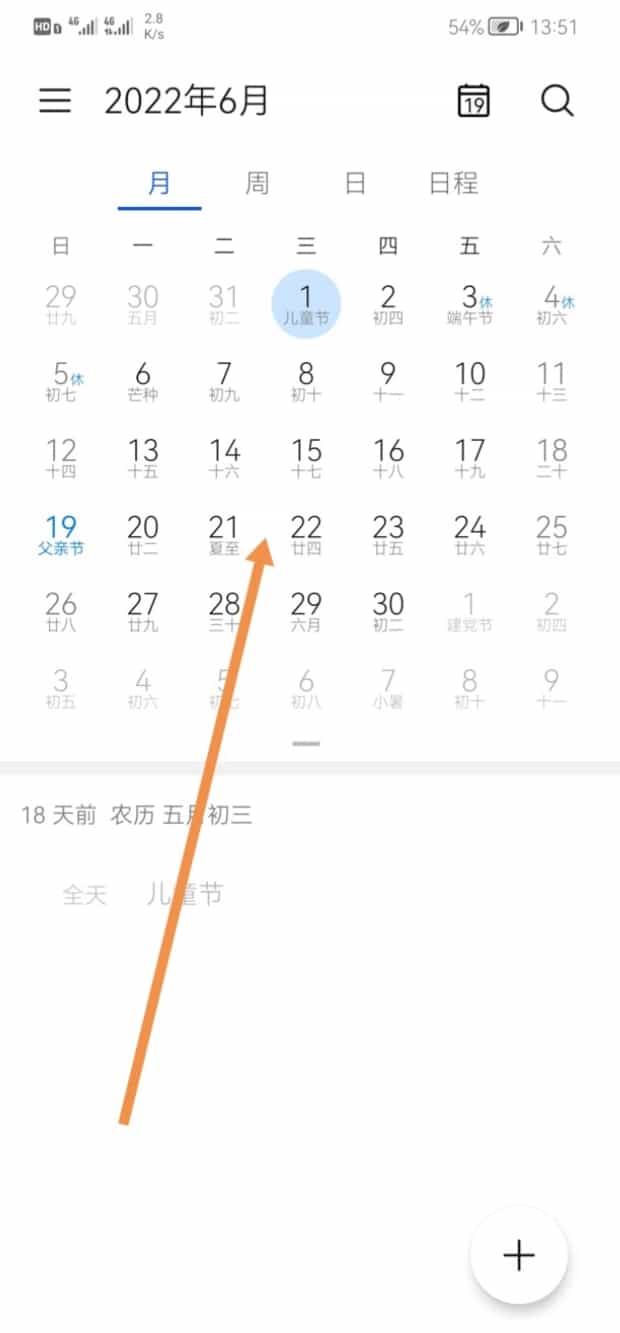The height and width of the screenshot is (1333, 620).
Task: Select June 24 on the calendar
Action: [x=470, y=534]
